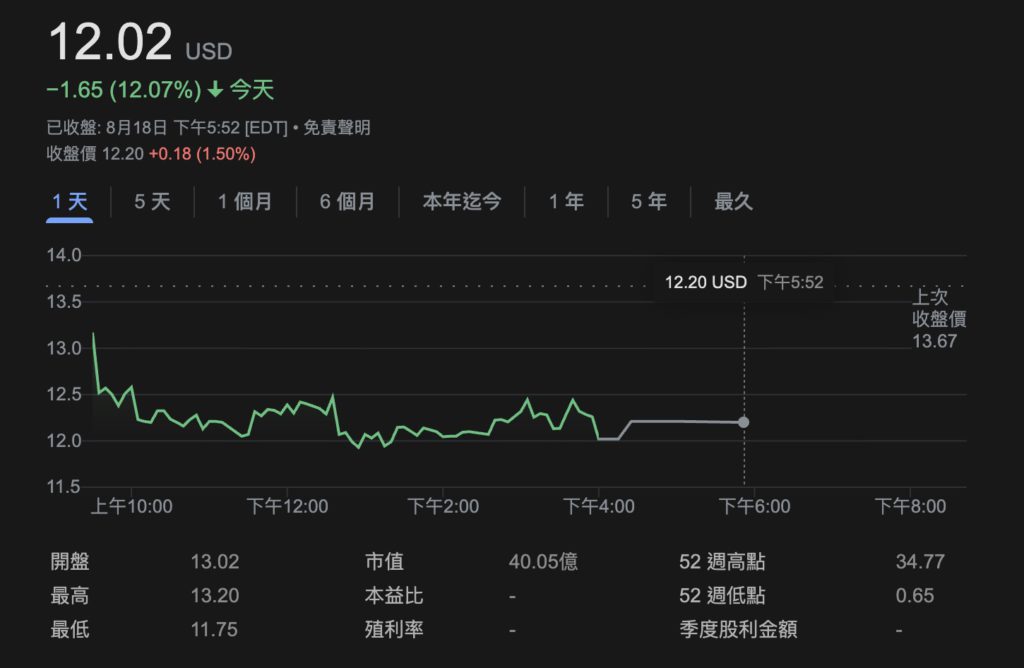Image resolution: width=1024 pixels, height=668 pixels.
Task: Show the 最久 full history range
Action: pos(733,202)
